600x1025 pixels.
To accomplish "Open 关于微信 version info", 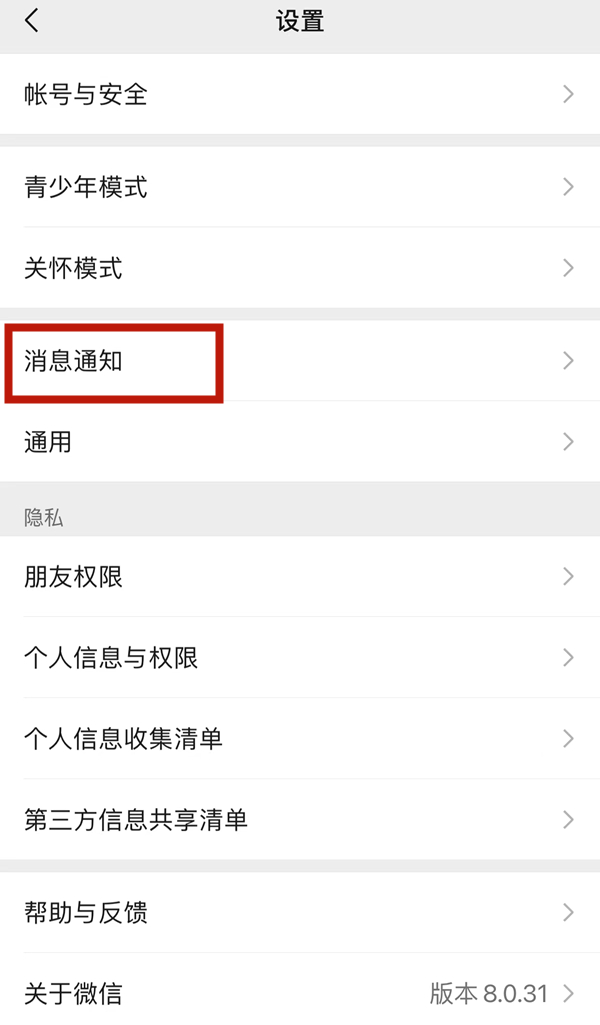I will coord(300,993).
